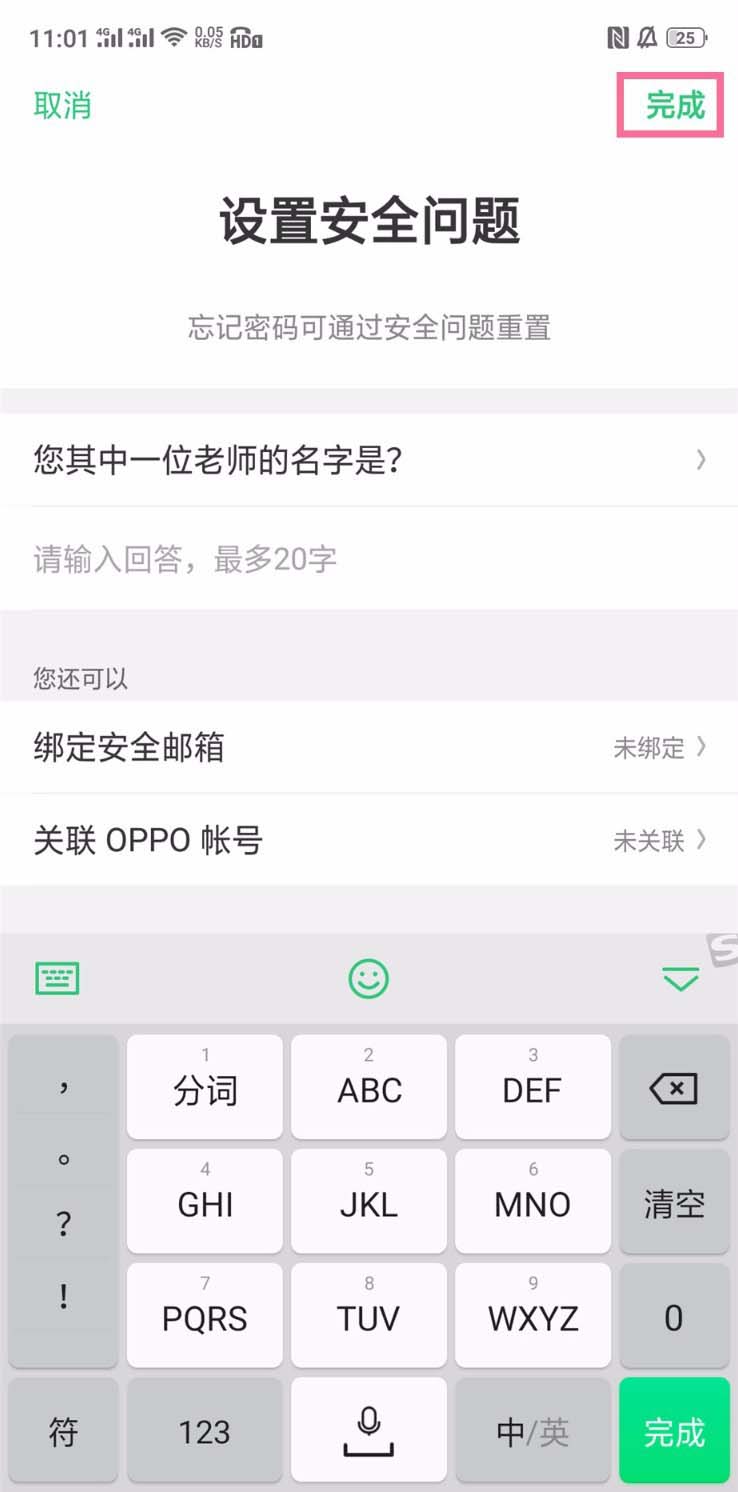Confirm with the top 完成 button
738x1492 pixels.
point(674,105)
